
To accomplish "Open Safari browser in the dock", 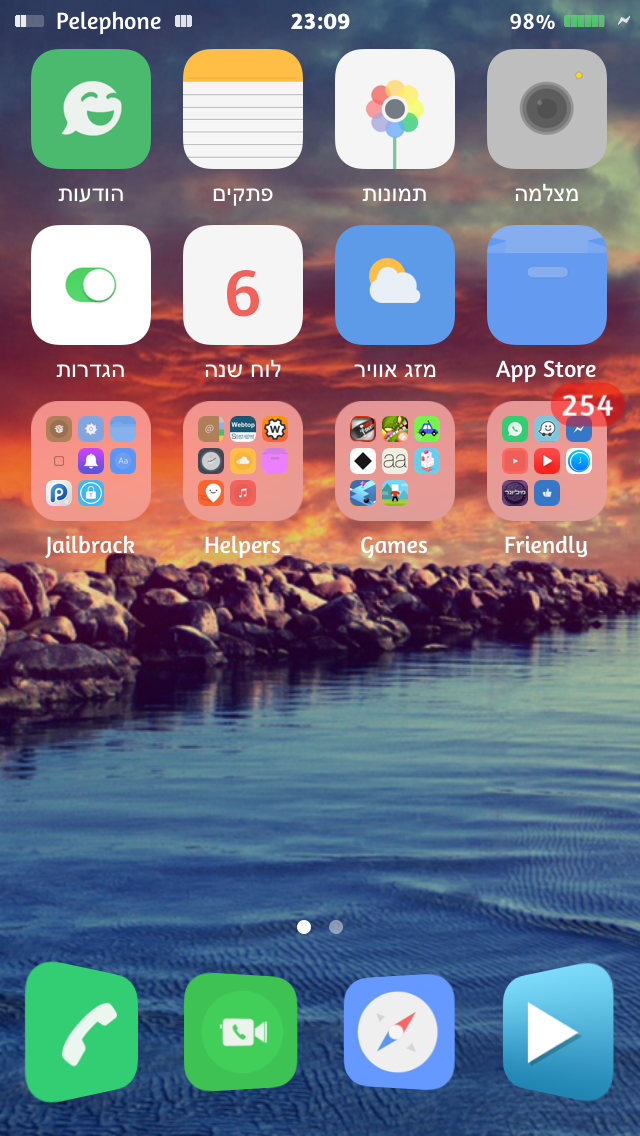I will (399, 1032).
